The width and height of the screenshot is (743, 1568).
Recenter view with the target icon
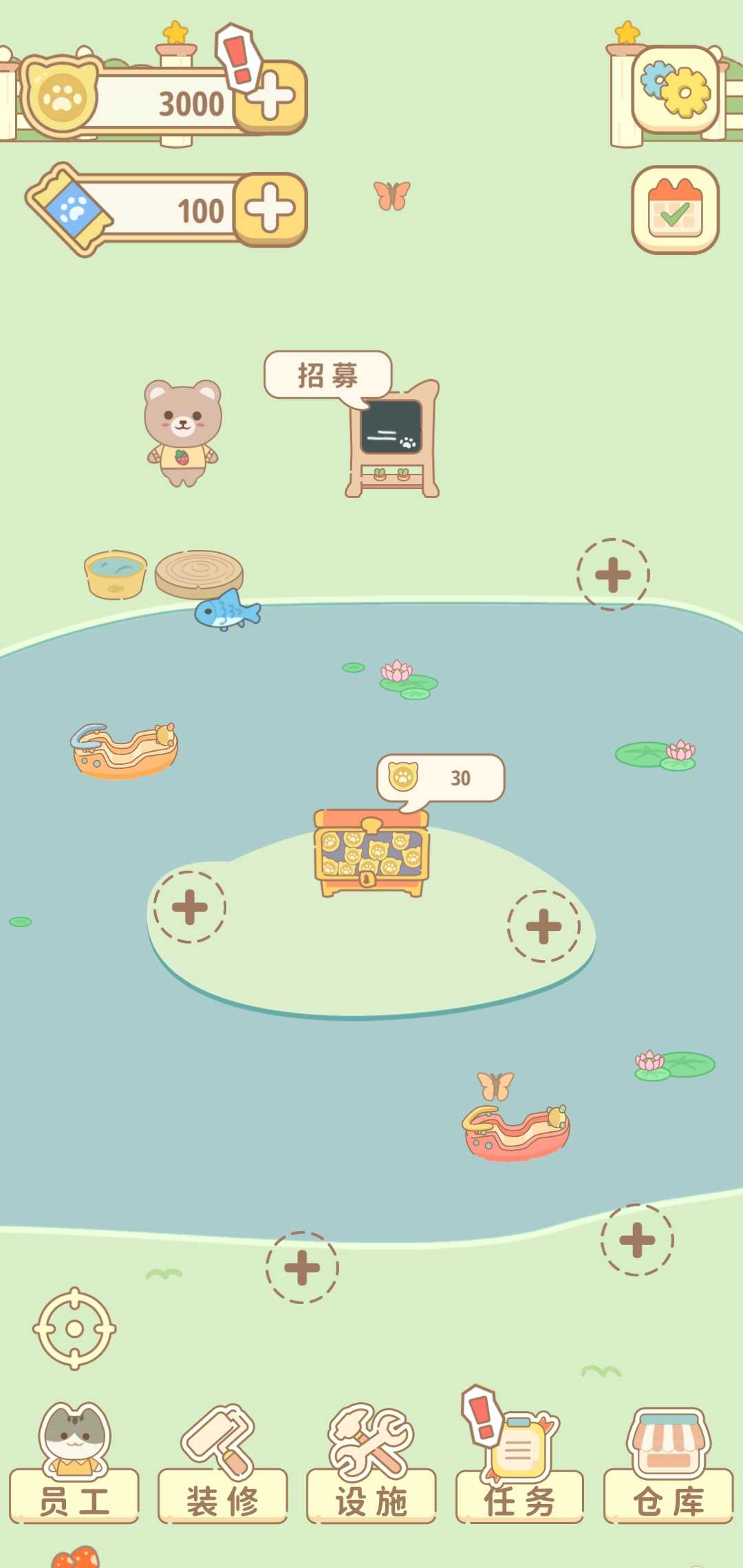coord(74,1329)
